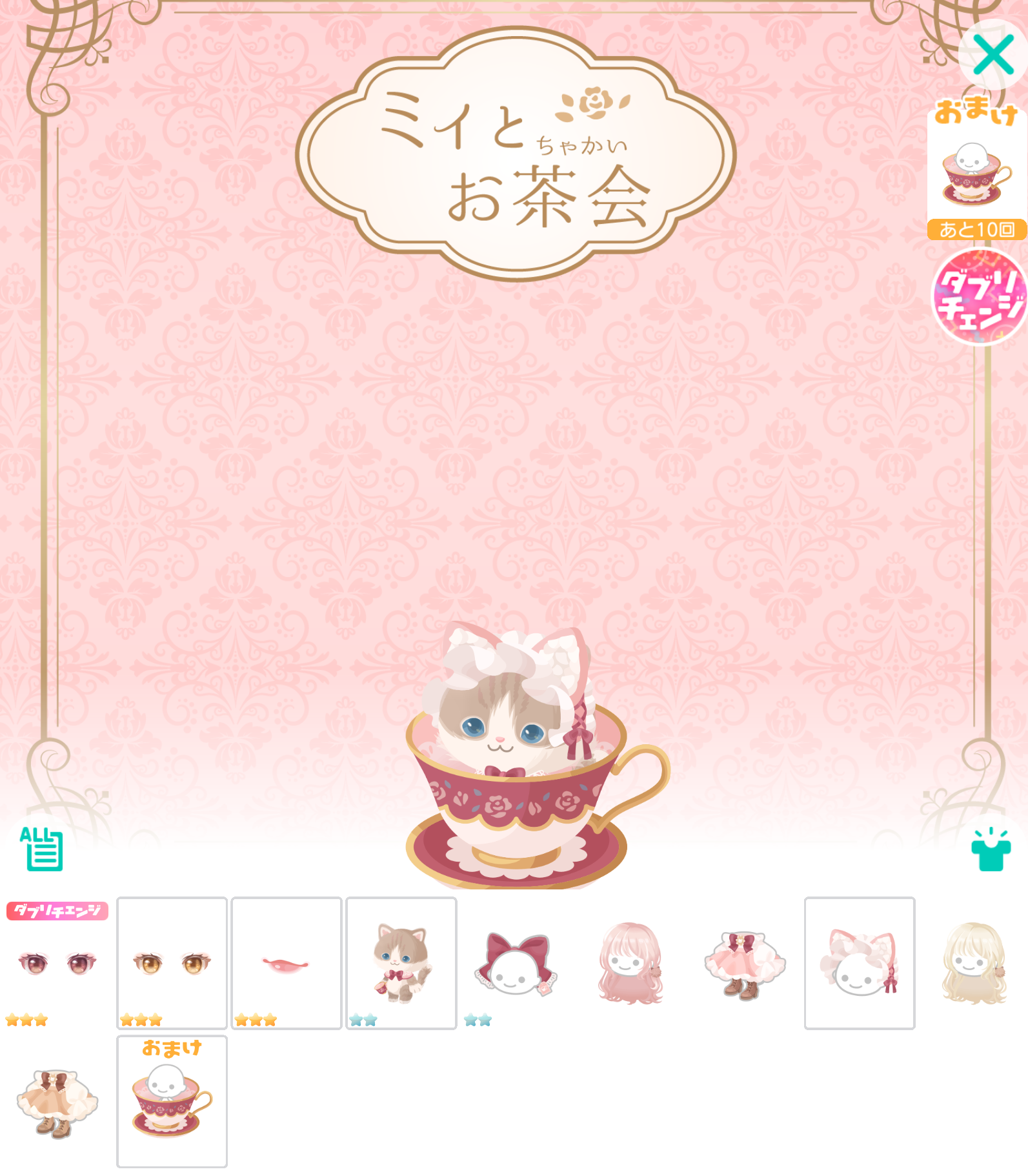Select the おまけ teacup item tile
Viewport: 1028px width, 1176px height.
(x=172, y=1101)
